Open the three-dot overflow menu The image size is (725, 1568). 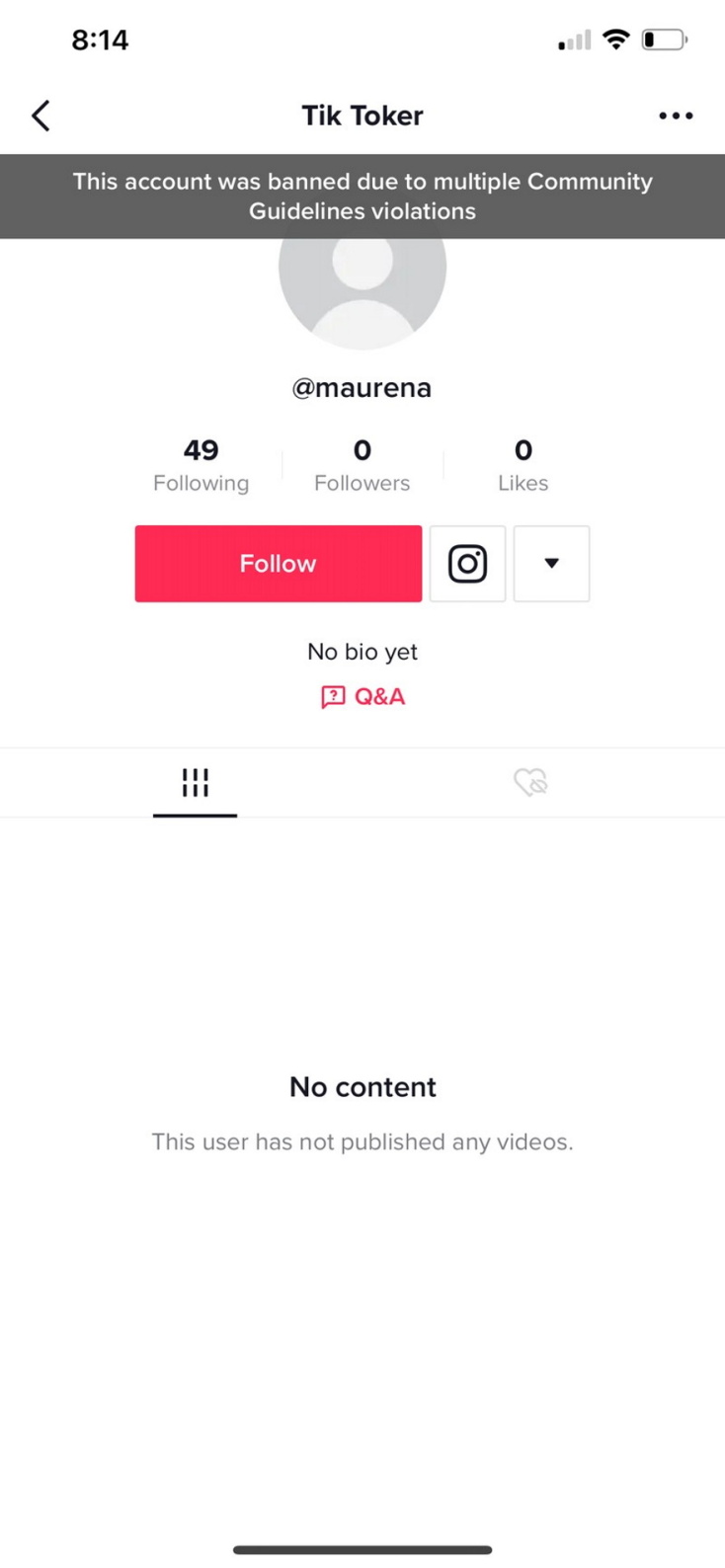(676, 116)
